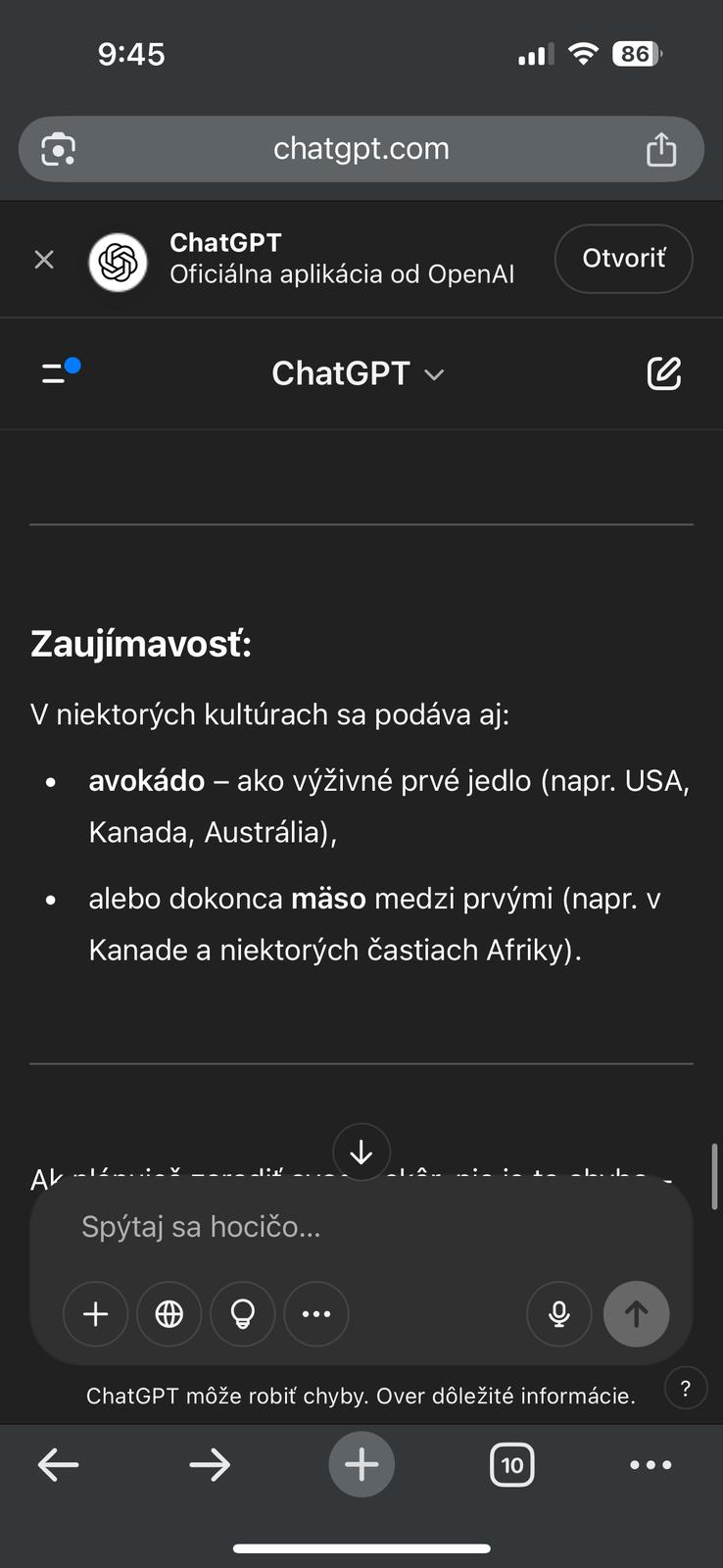The height and width of the screenshot is (1568, 723).
Task: Open the browser overflow menu
Action: tap(651, 1465)
